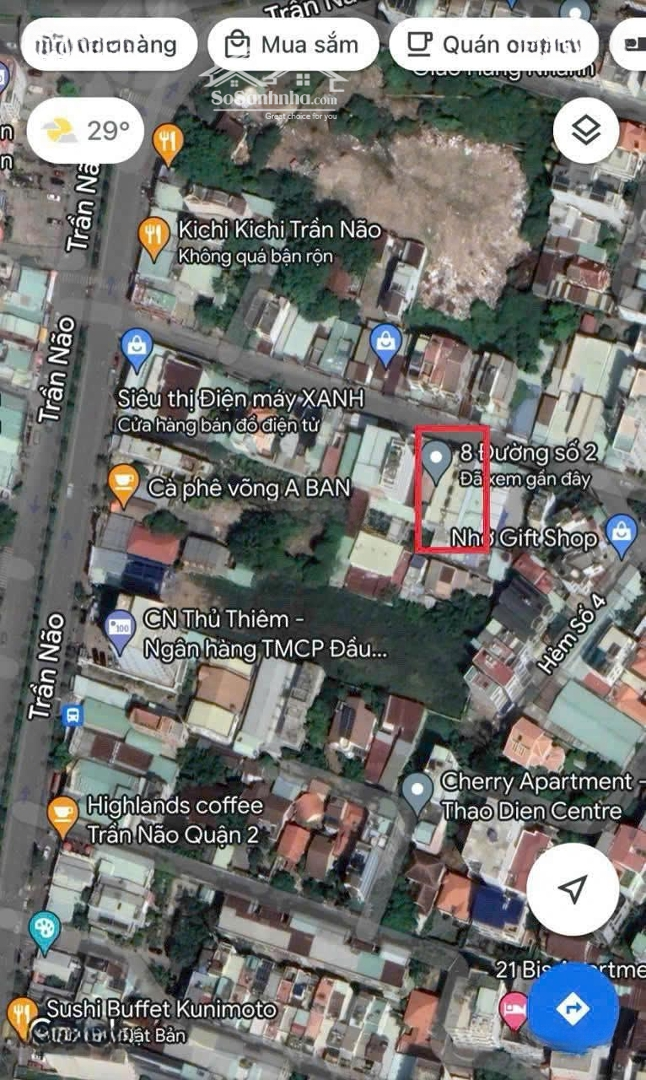The width and height of the screenshot is (646, 1080).
Task: Open the 29° weather chip
Action: coord(88,130)
